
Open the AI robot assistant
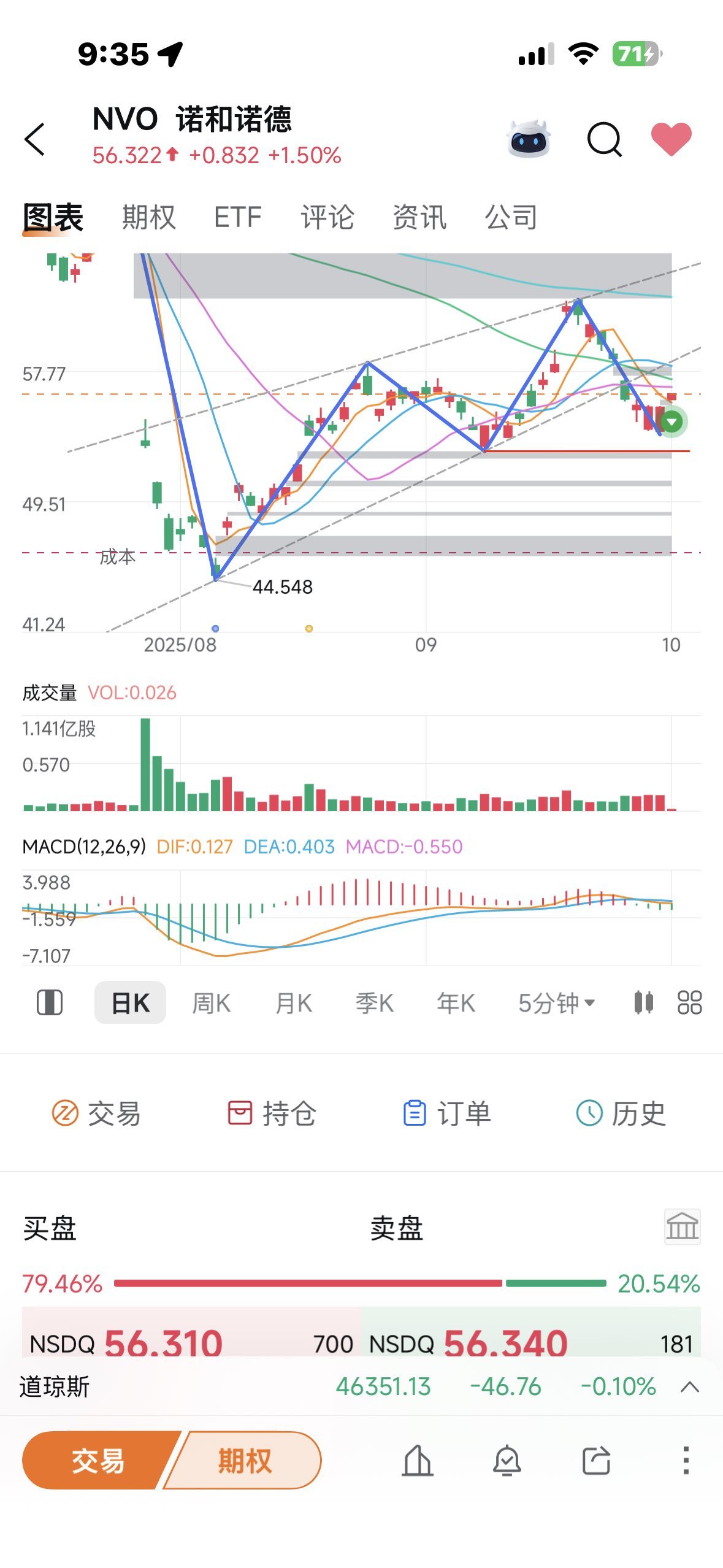tap(529, 139)
